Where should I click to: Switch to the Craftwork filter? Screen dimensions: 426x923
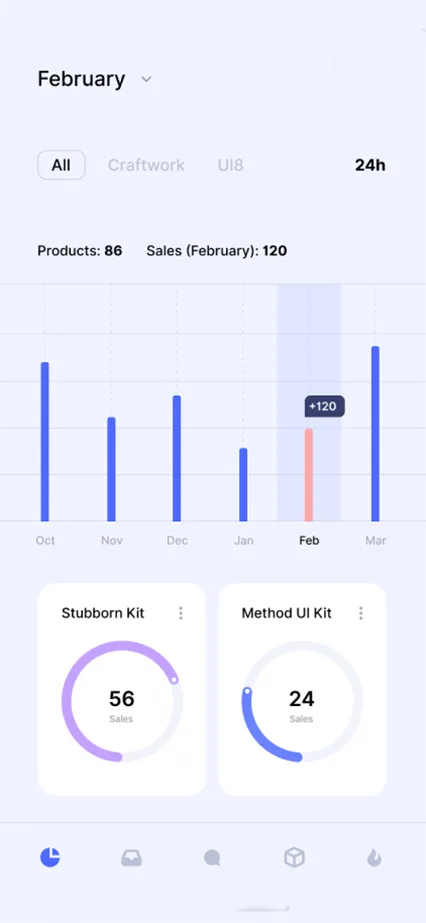[x=146, y=165]
